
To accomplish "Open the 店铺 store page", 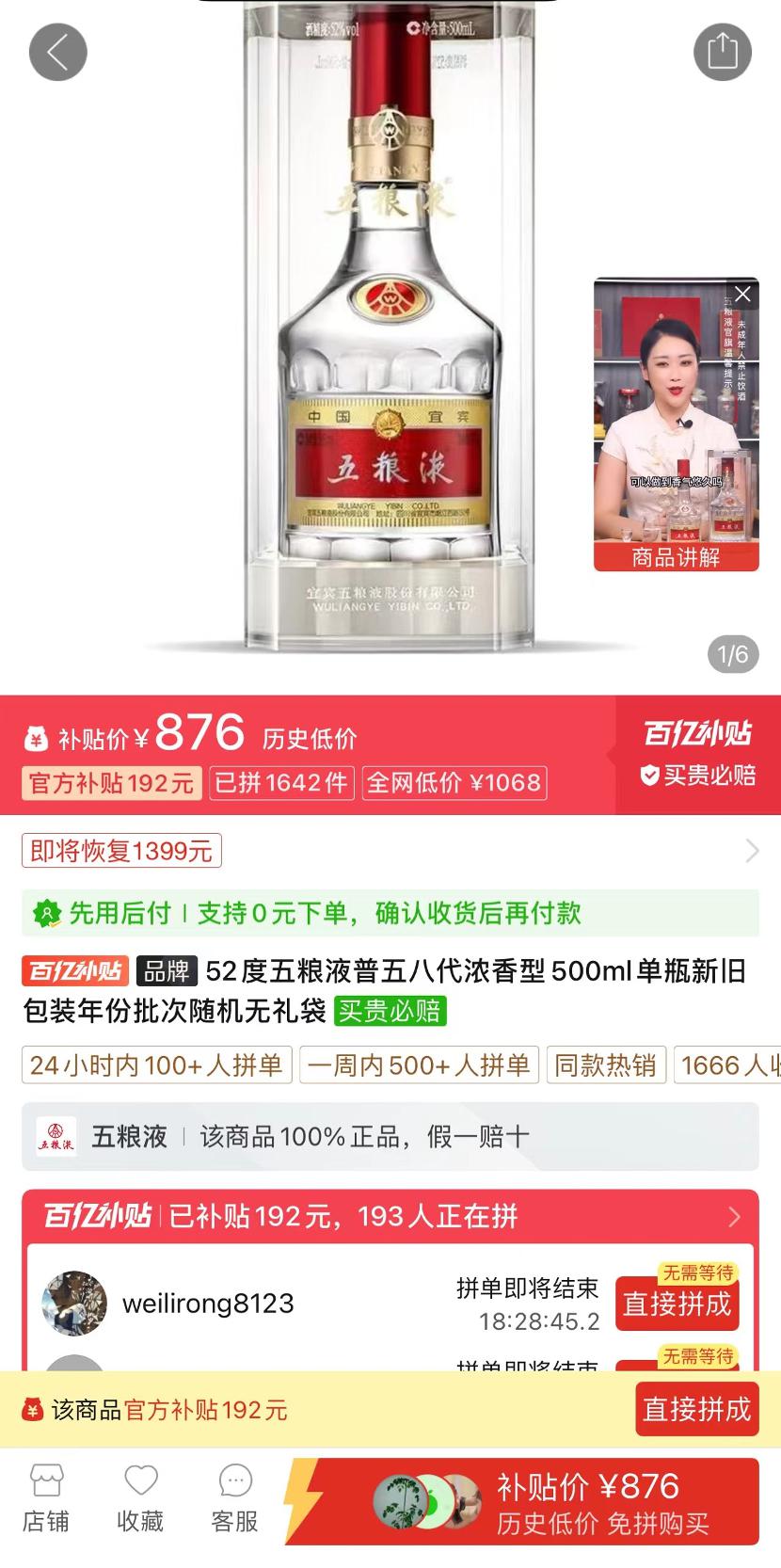I will point(45,1498).
